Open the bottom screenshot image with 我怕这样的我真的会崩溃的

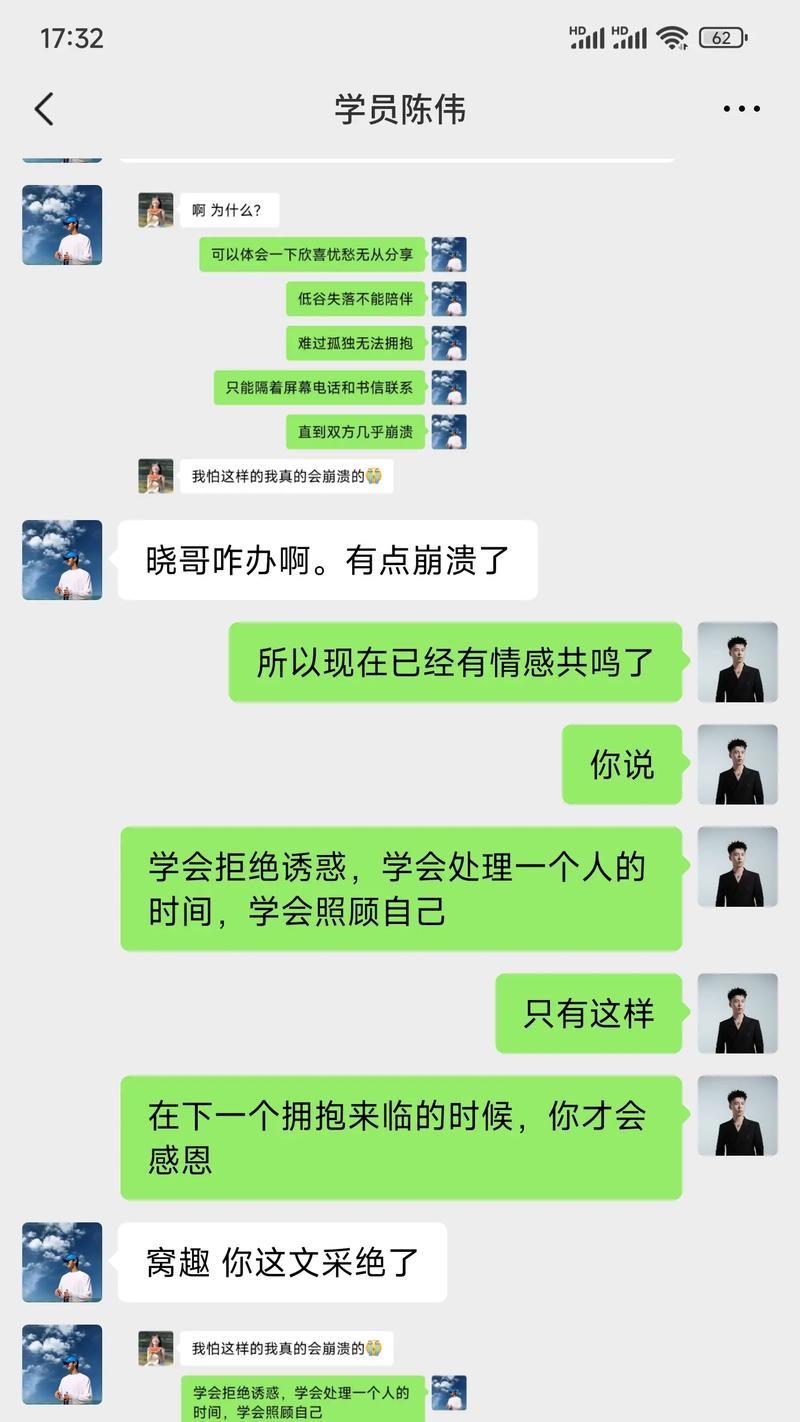click(300, 1375)
